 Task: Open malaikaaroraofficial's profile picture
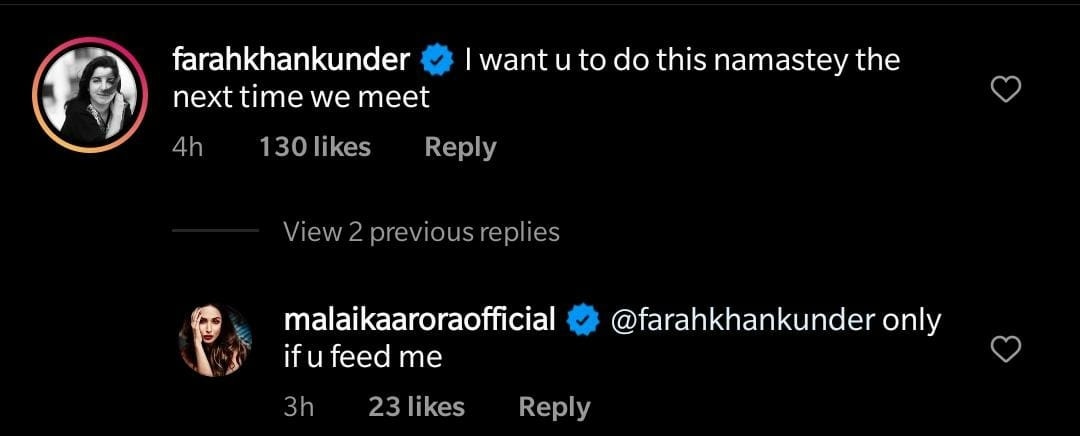click(x=215, y=341)
